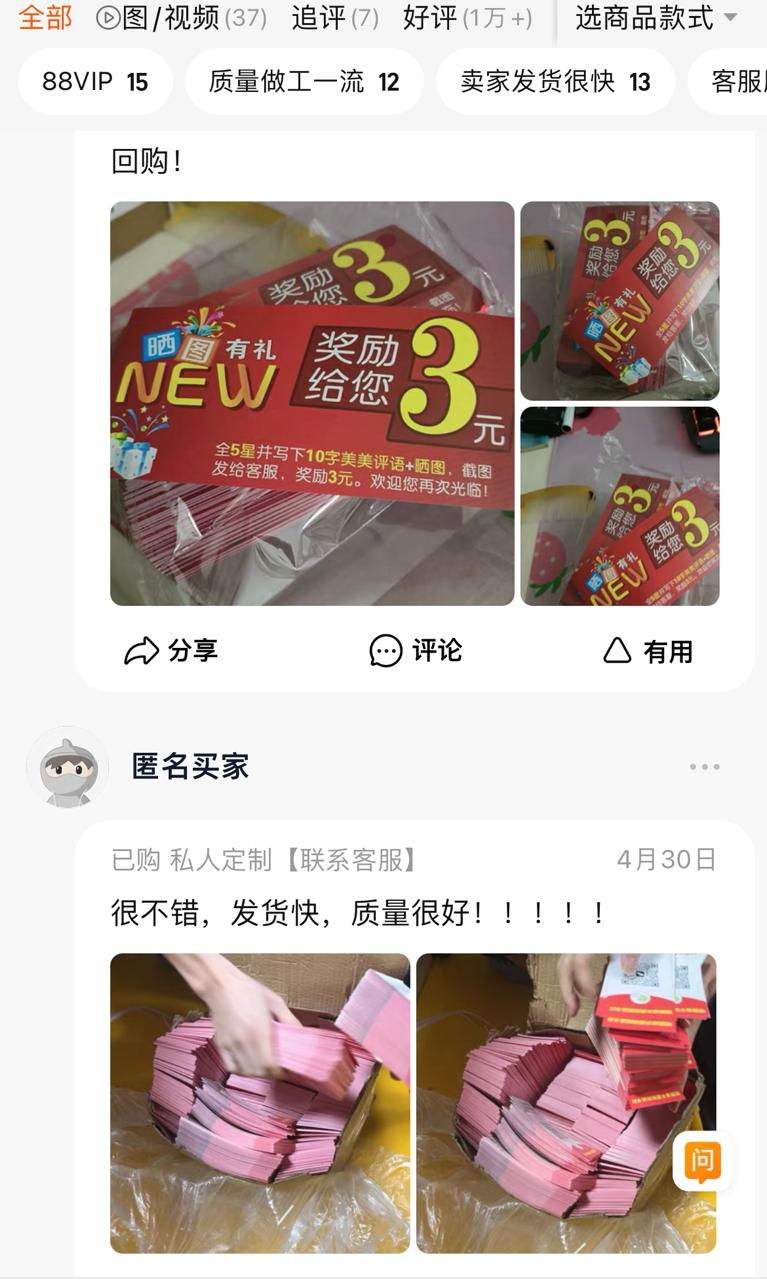Filter reviews by 质量做工一流

pos(304,82)
